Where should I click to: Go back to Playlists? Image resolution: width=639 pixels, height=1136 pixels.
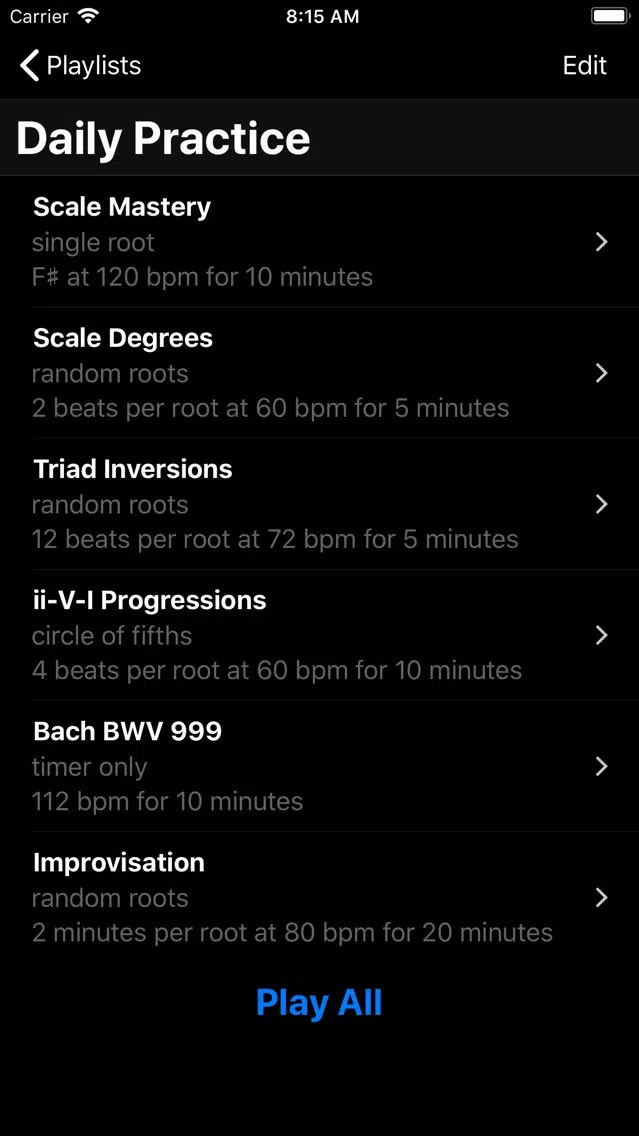click(80, 65)
